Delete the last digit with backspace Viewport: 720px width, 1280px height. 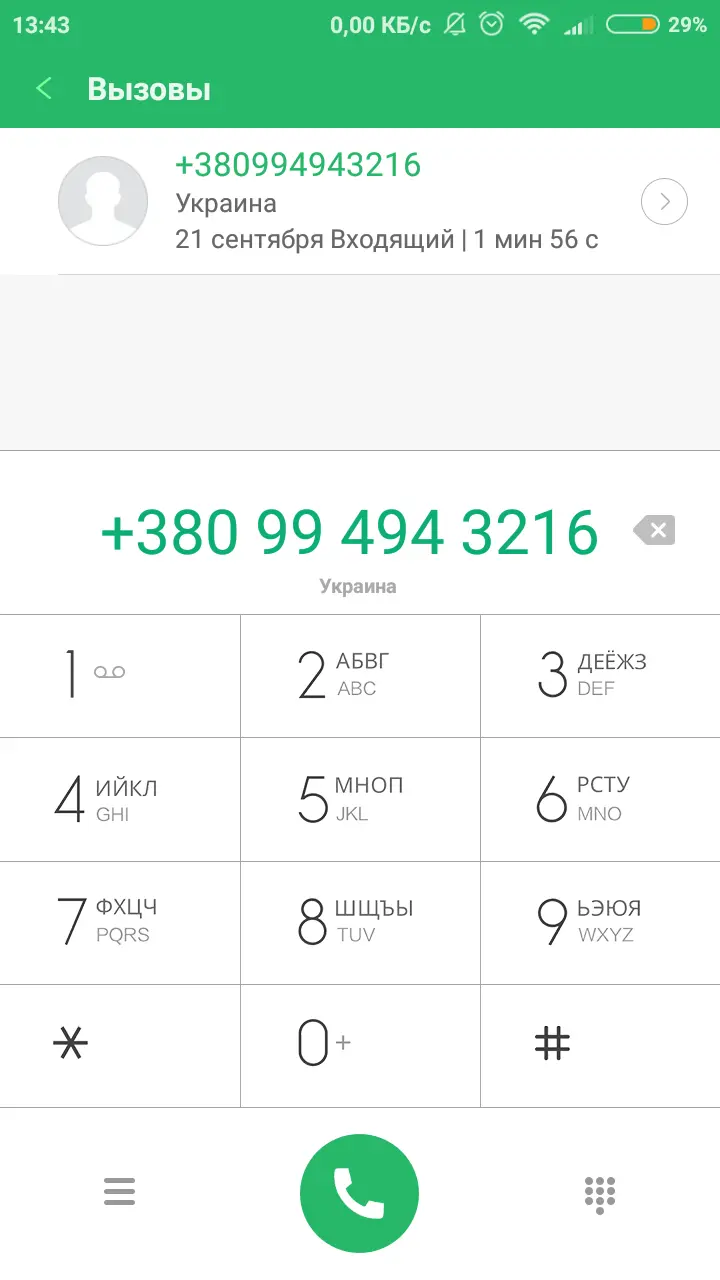[x=655, y=530]
